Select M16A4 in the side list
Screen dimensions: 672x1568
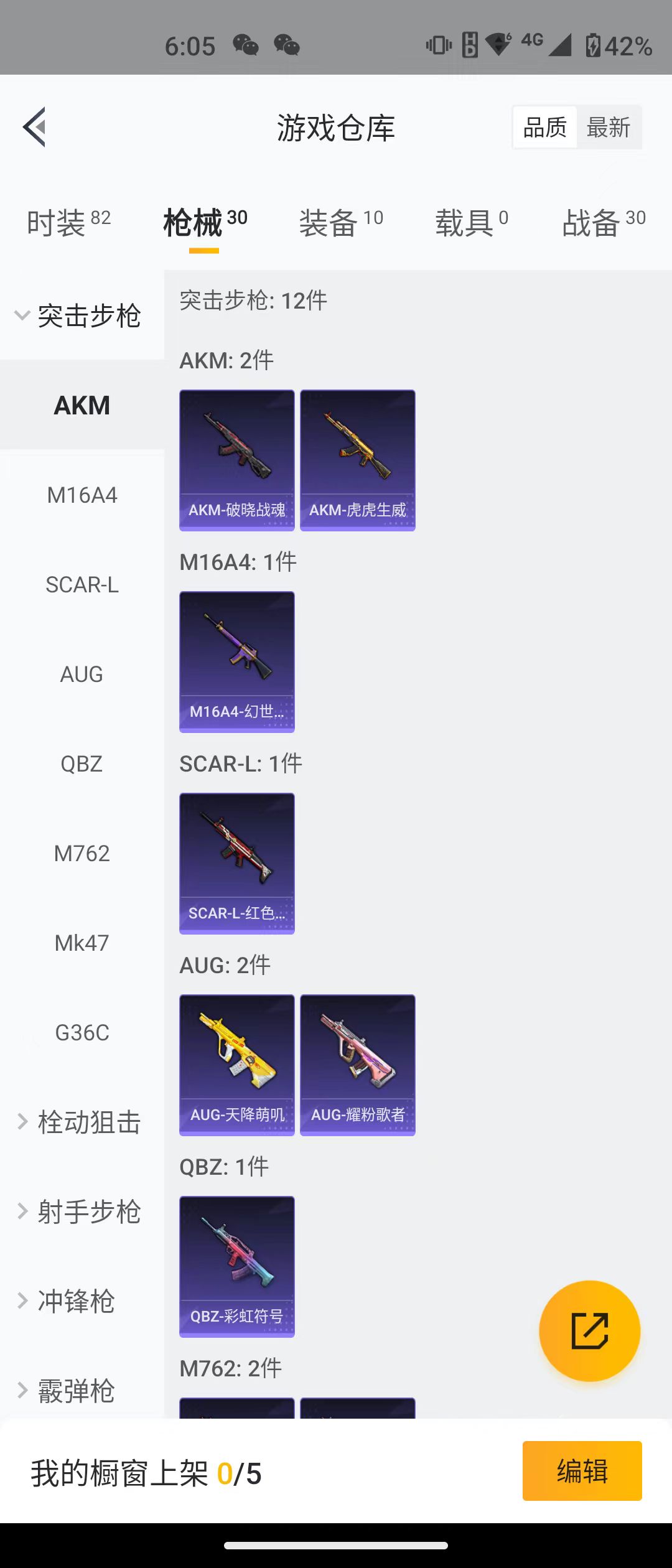(x=82, y=495)
